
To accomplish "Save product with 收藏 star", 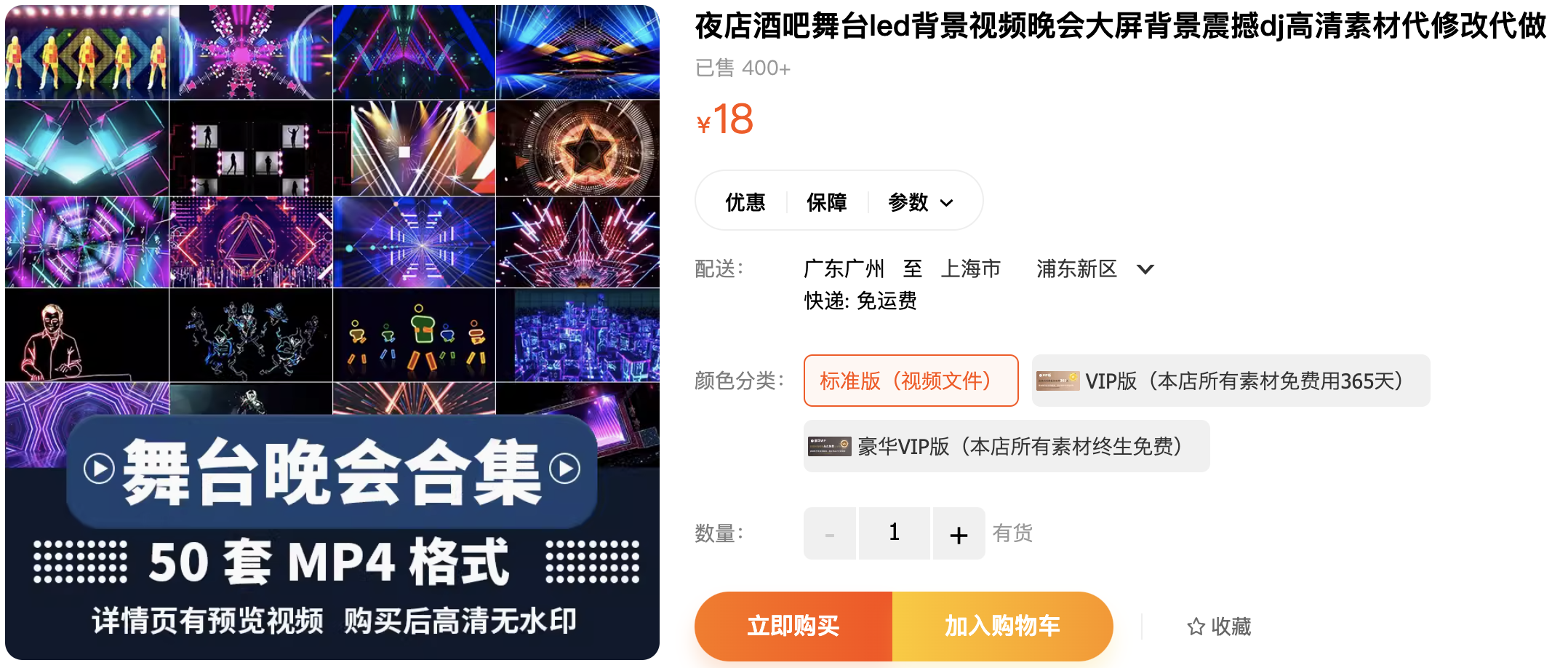I will click(x=1220, y=626).
